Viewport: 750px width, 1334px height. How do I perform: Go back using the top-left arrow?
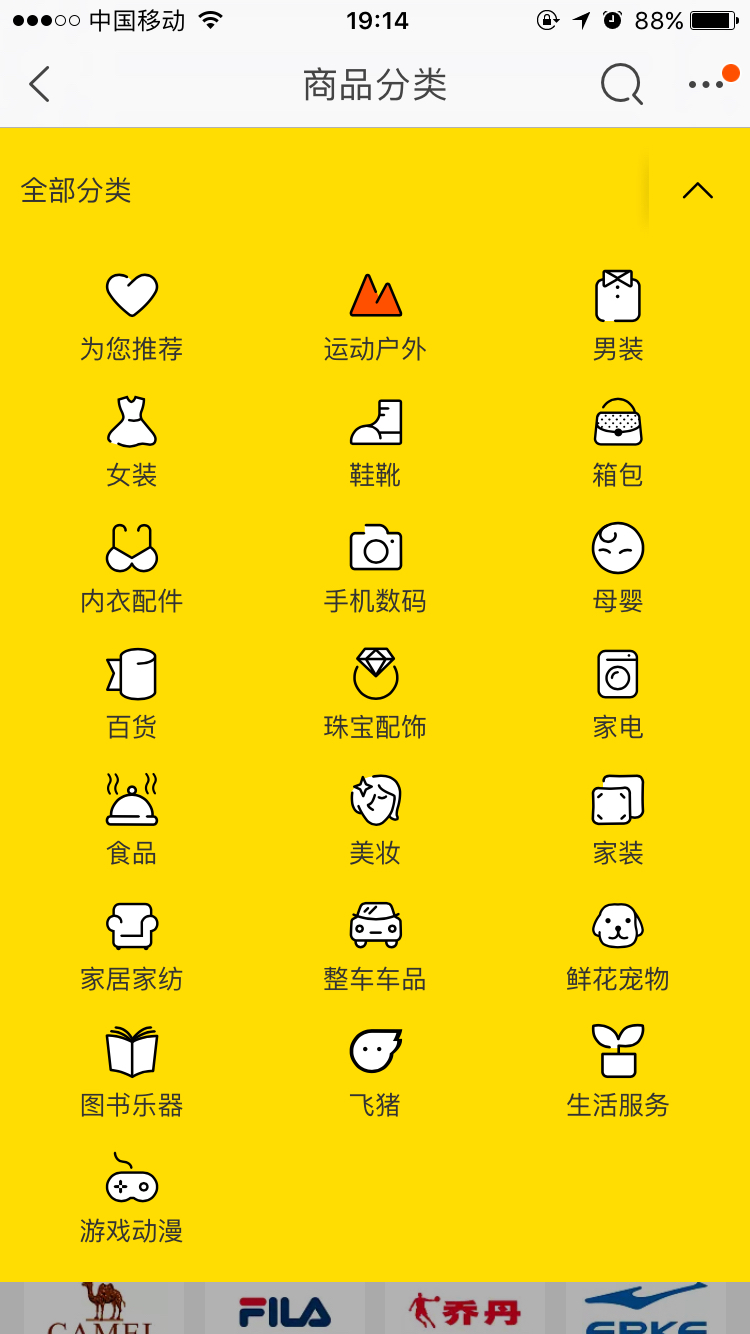click(39, 85)
